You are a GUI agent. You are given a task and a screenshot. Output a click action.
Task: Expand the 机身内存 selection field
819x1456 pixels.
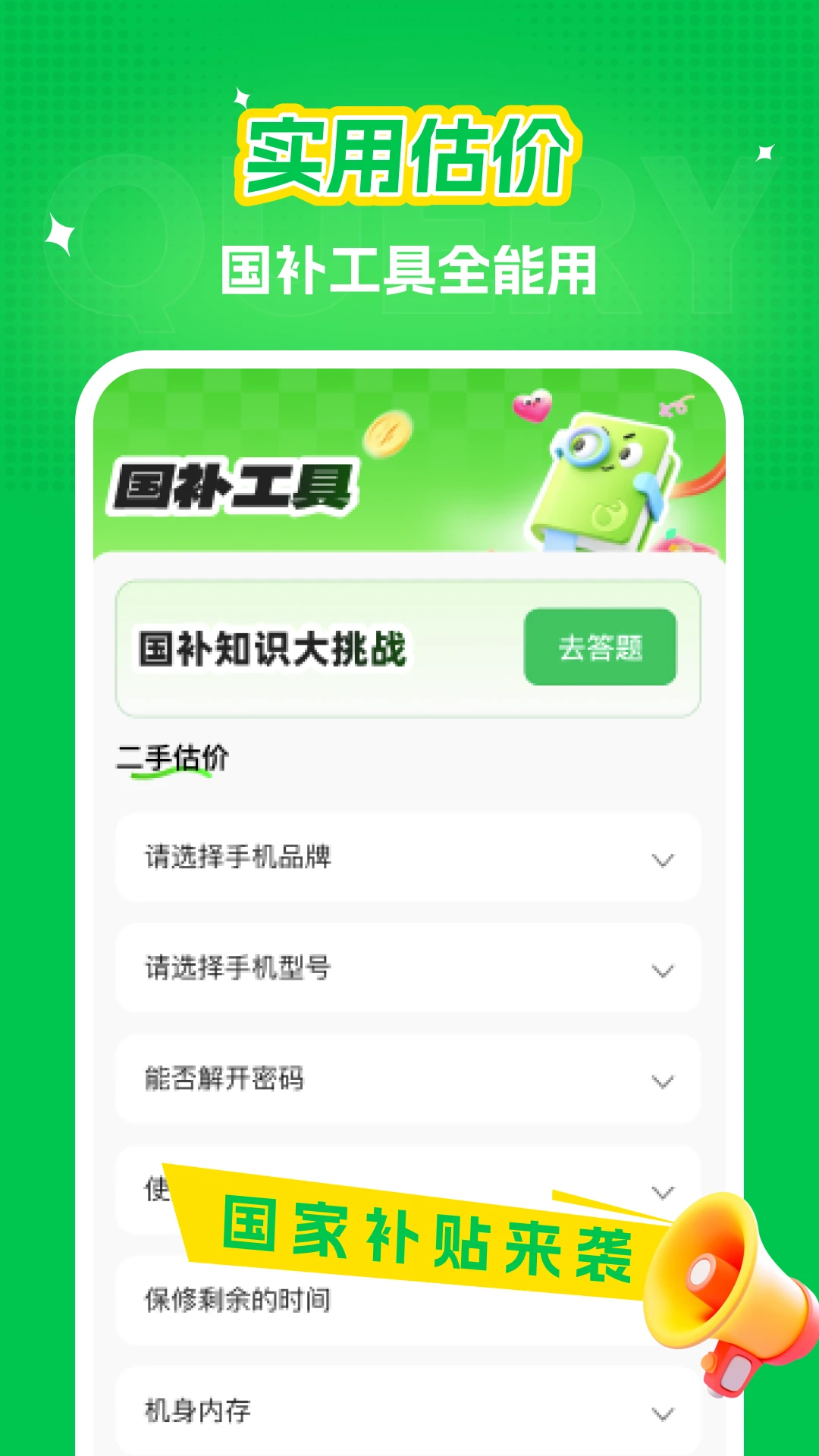(409, 1410)
